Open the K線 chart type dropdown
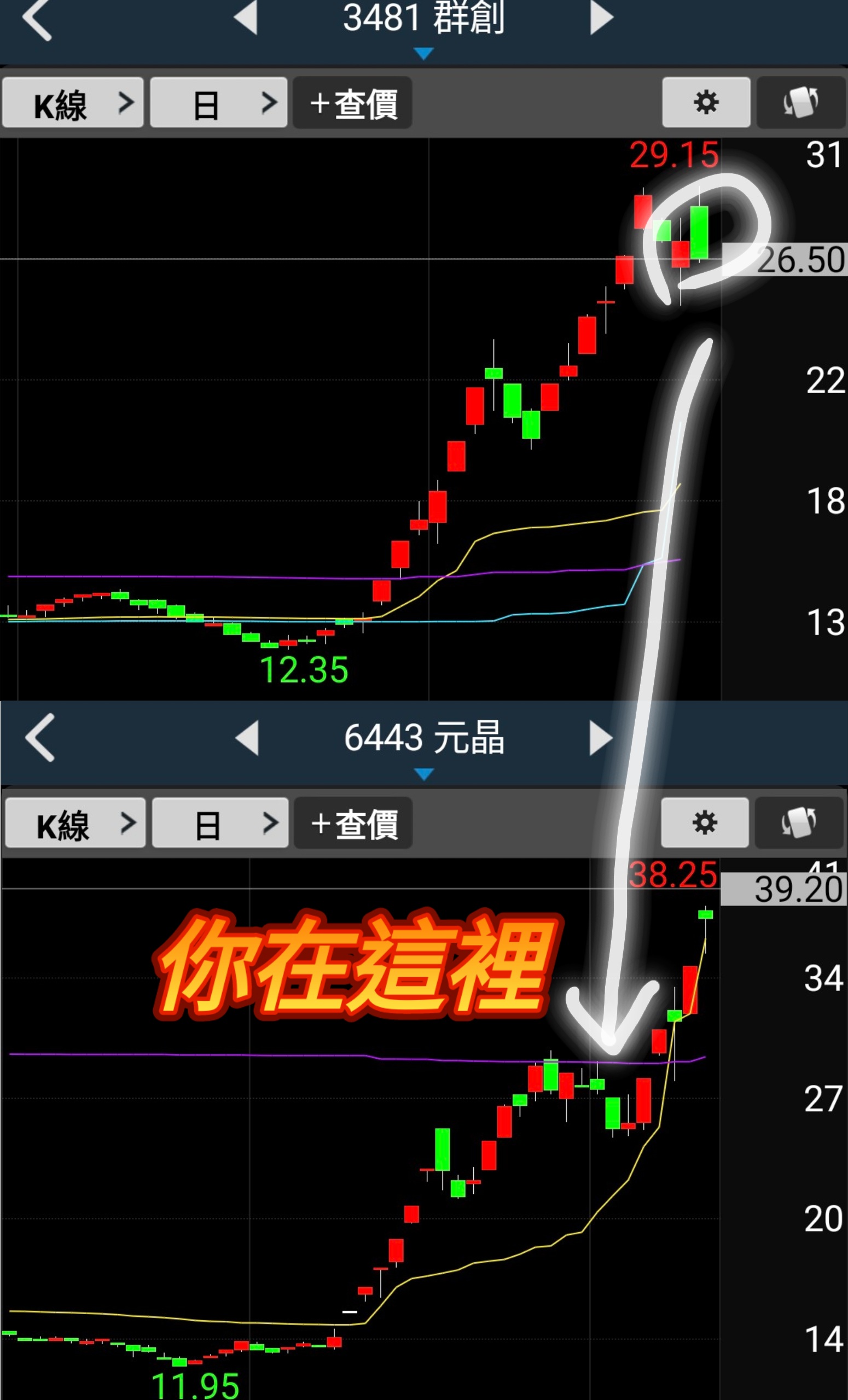 click(x=73, y=103)
